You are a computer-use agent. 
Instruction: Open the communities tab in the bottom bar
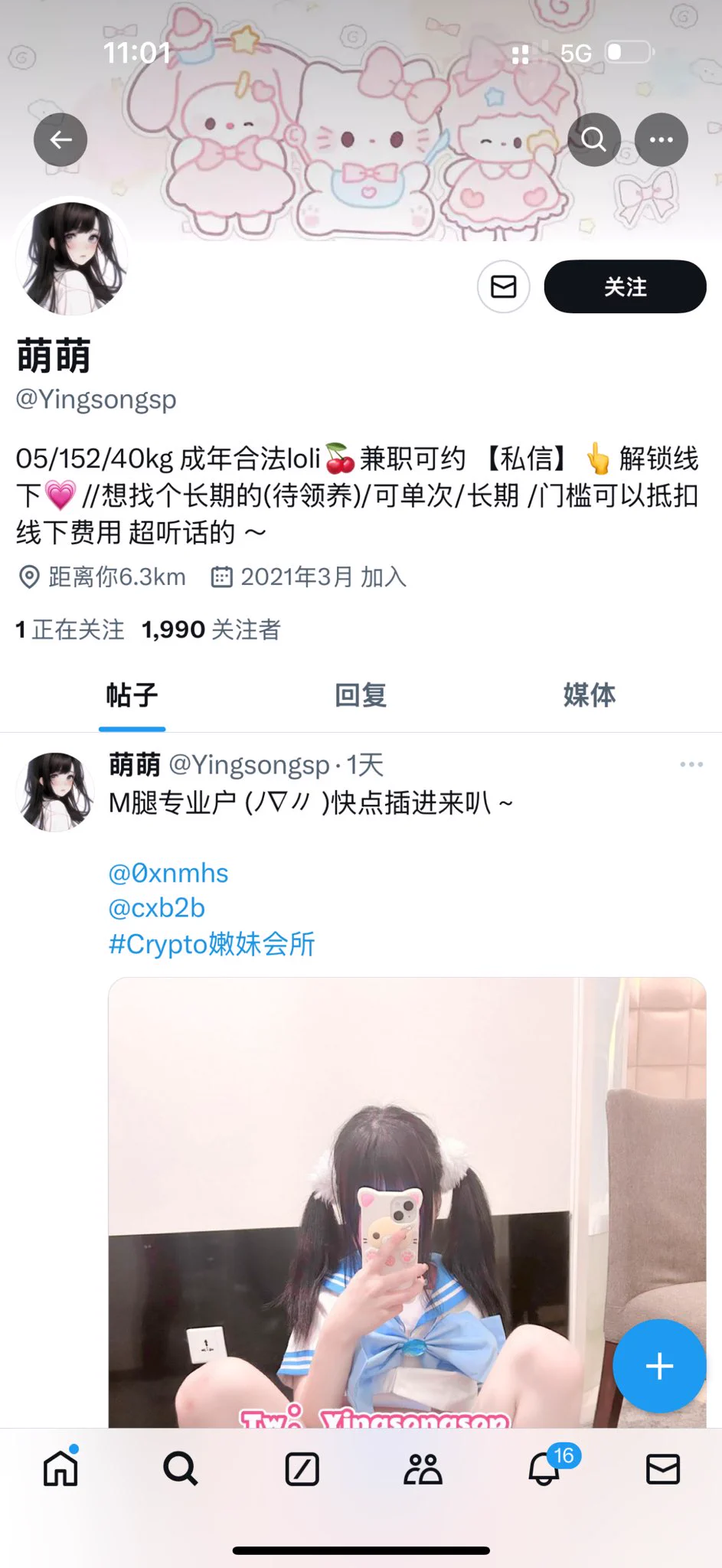click(423, 1469)
